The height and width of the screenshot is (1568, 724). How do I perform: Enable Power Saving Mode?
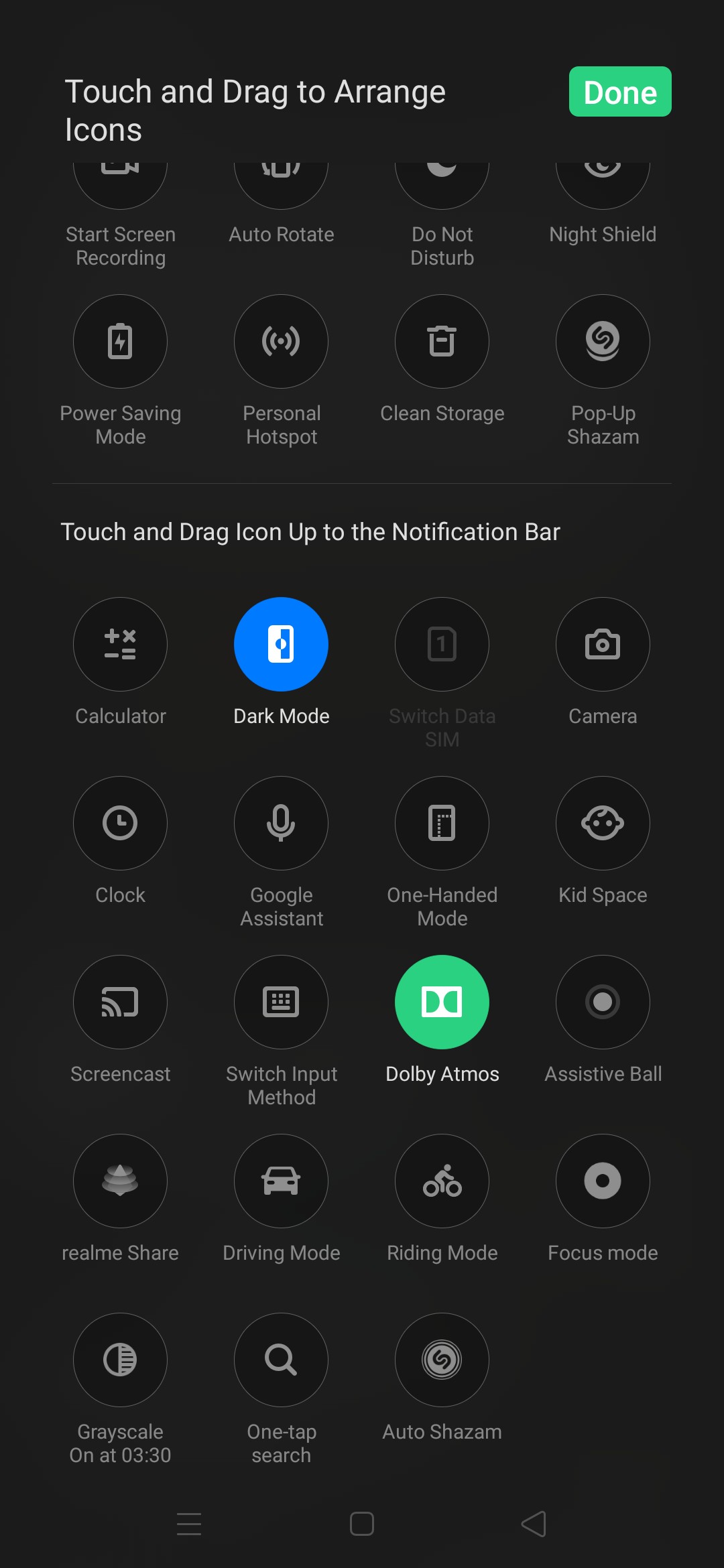coord(120,342)
